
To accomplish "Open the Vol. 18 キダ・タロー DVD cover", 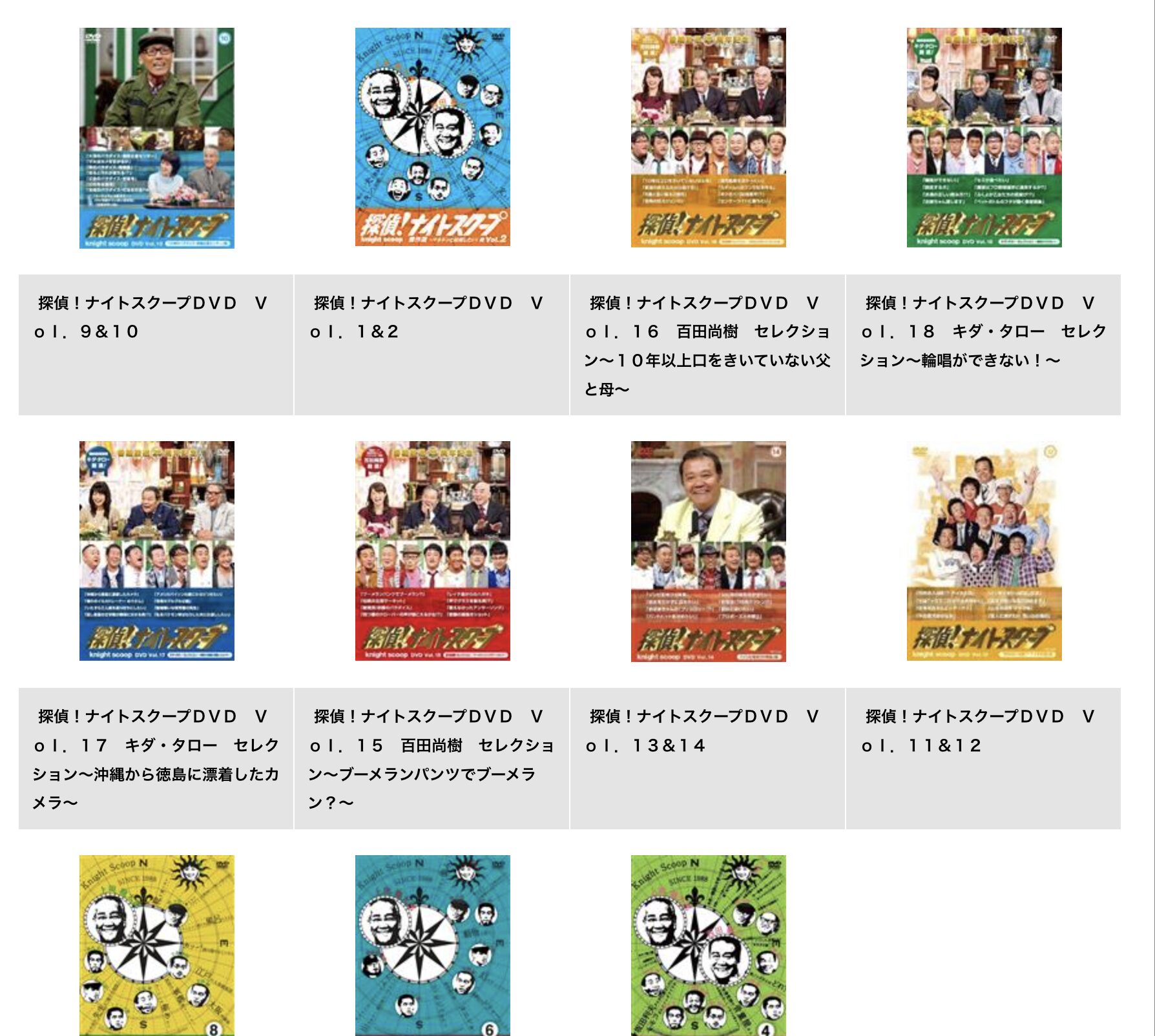I will [984, 138].
